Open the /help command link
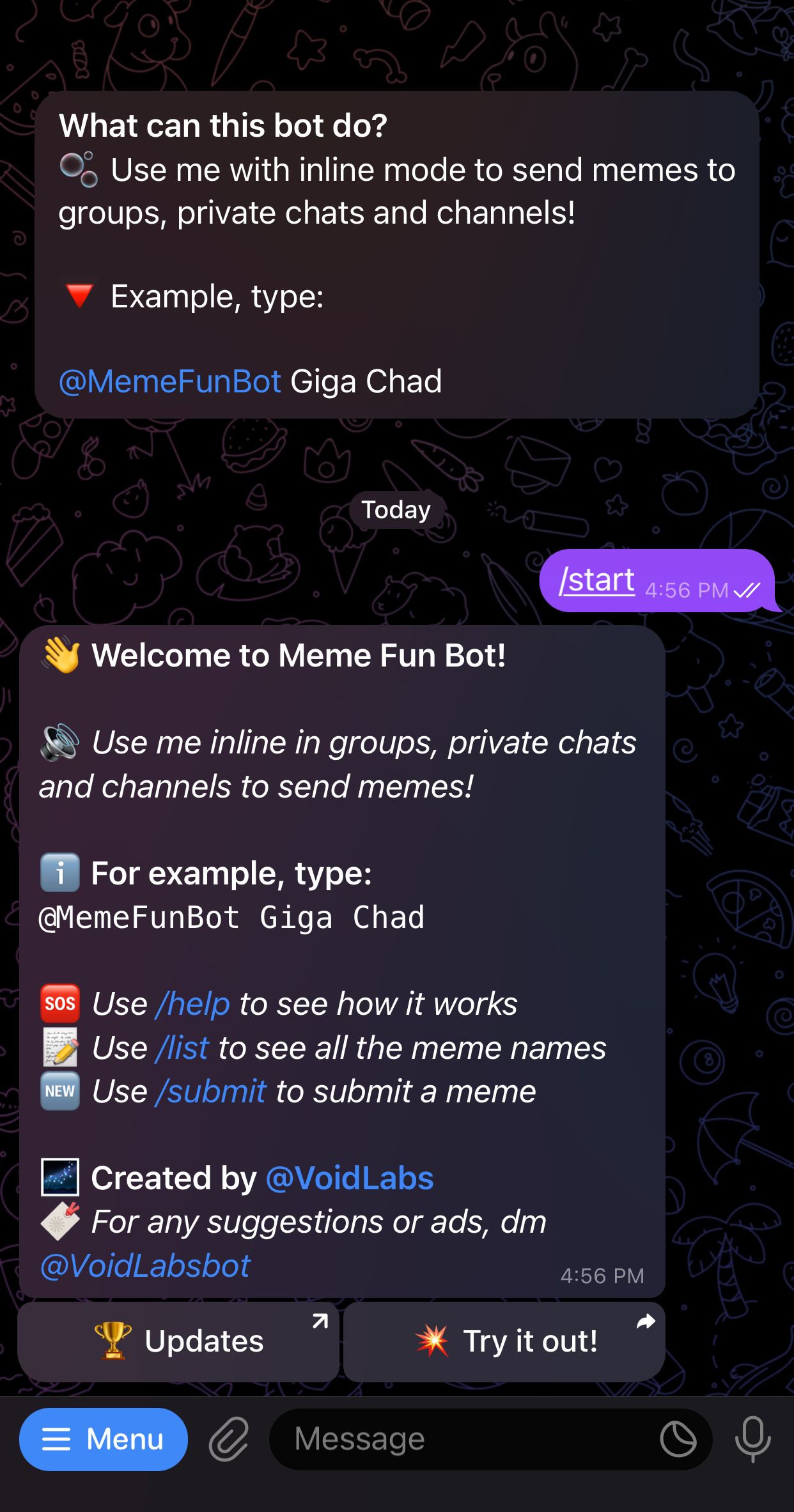 [x=194, y=1003]
